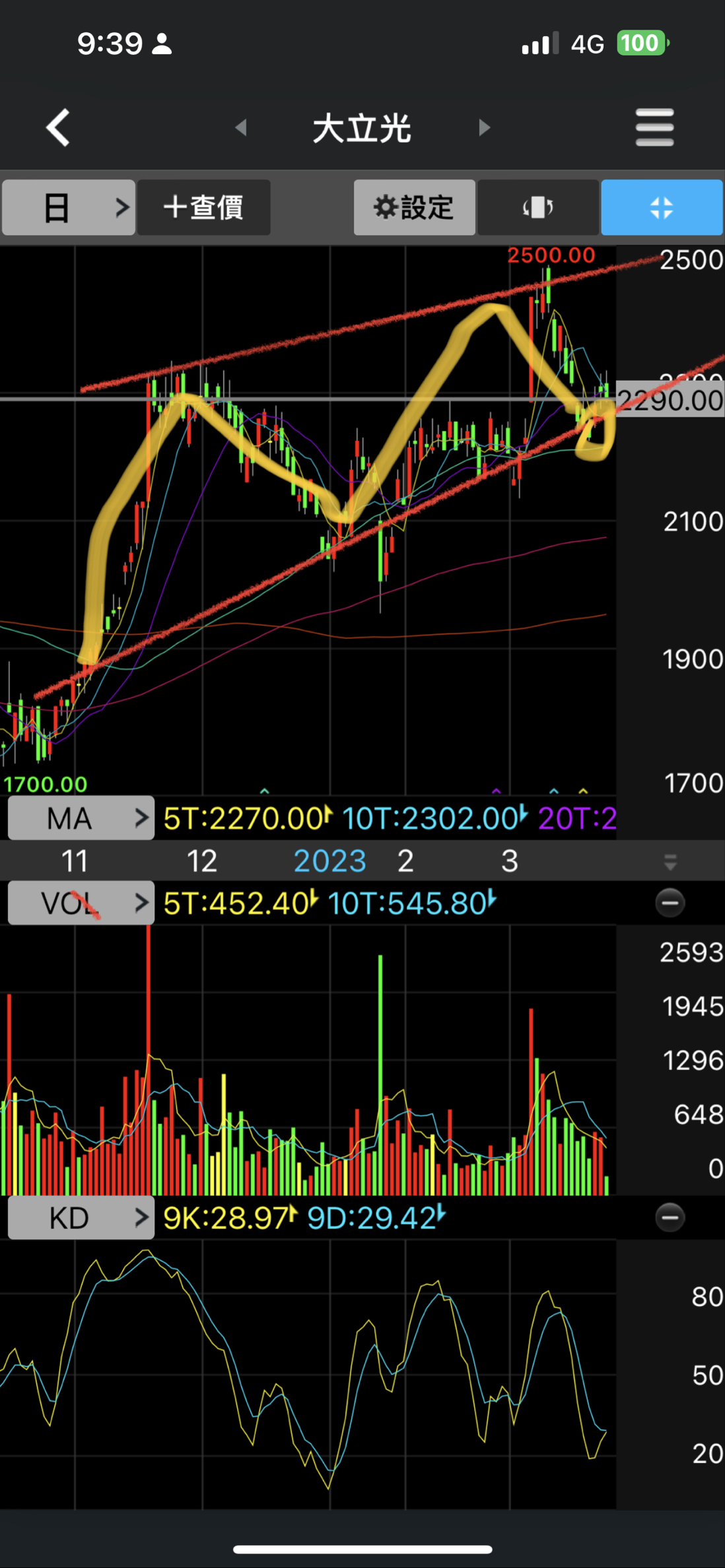This screenshot has width=725, height=1568.
Task: Tap the collapse arrow on date axis
Action: click(670, 861)
